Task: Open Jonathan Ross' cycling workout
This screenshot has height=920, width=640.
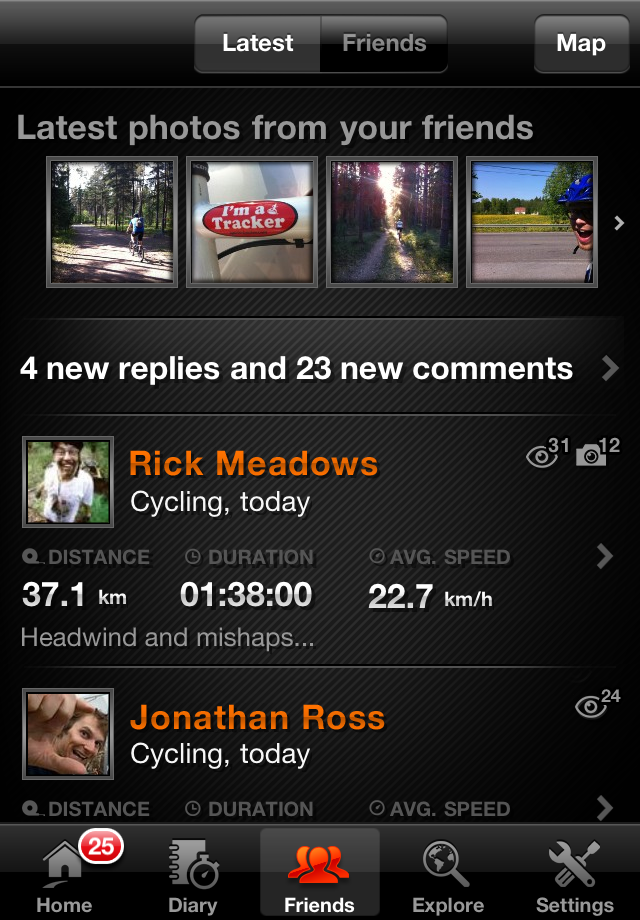Action: tap(320, 750)
